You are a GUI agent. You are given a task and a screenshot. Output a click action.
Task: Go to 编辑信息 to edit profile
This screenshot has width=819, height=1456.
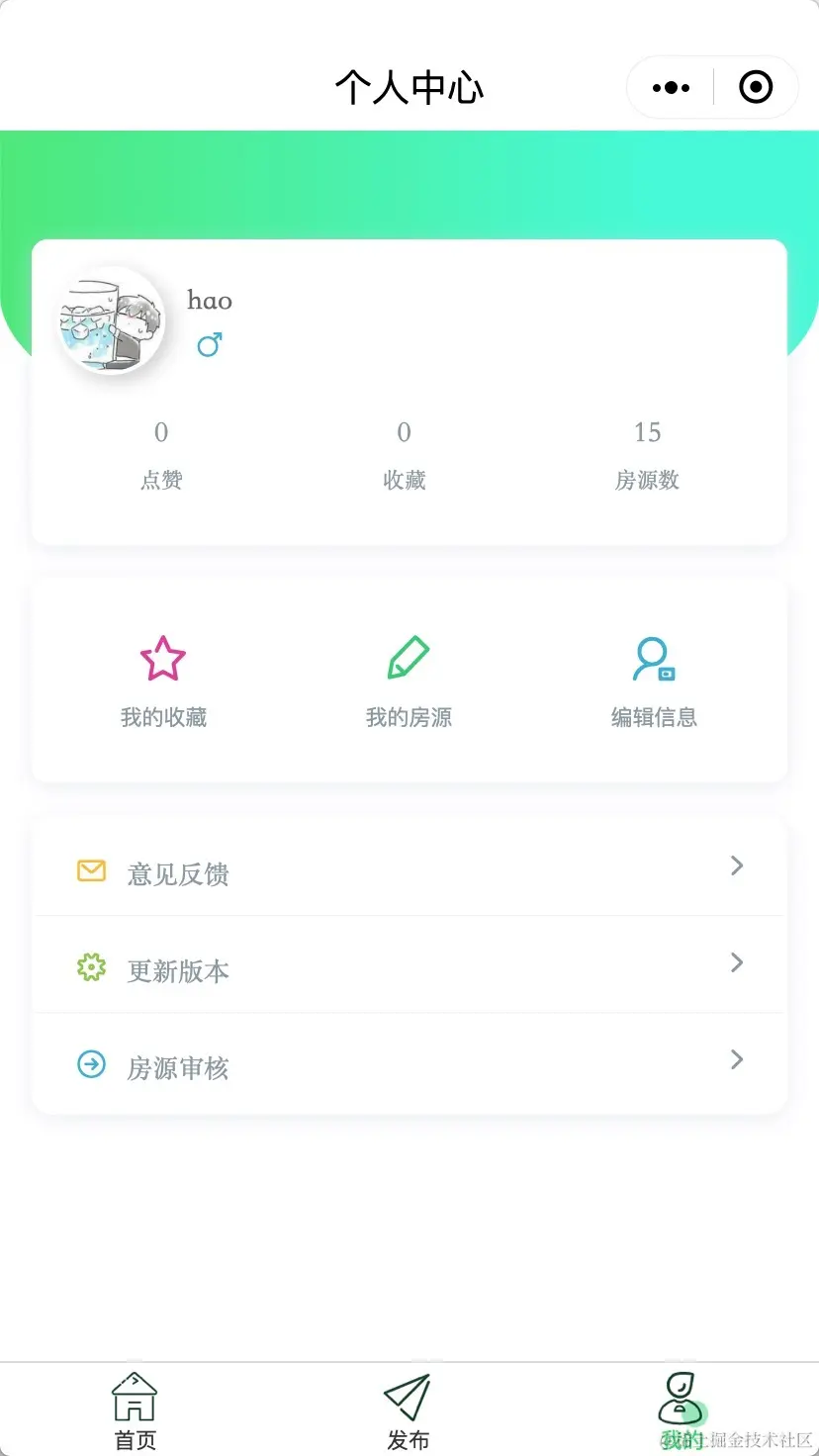(654, 681)
